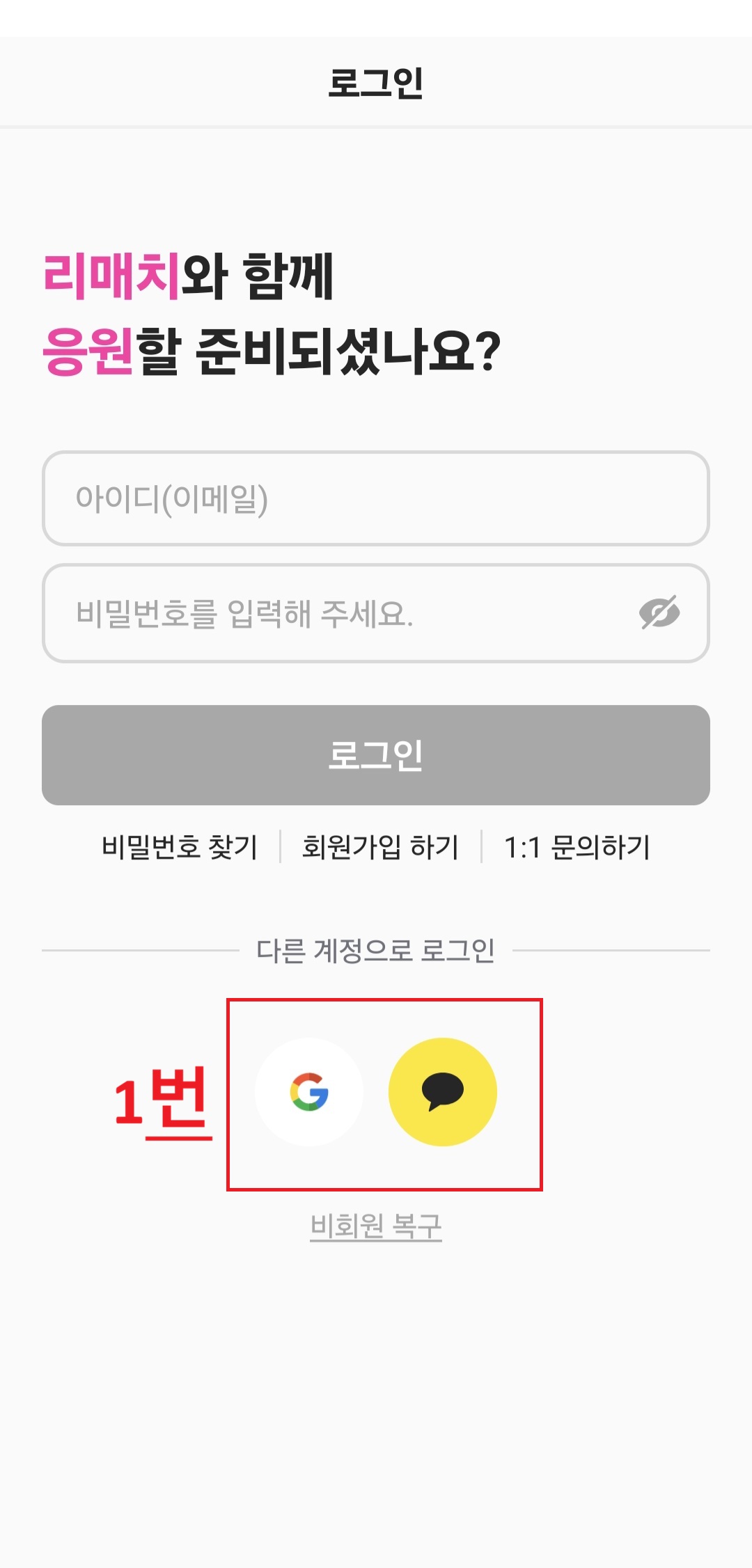Toggle password visibility with the eye icon
The image size is (752, 1568).
click(x=660, y=612)
